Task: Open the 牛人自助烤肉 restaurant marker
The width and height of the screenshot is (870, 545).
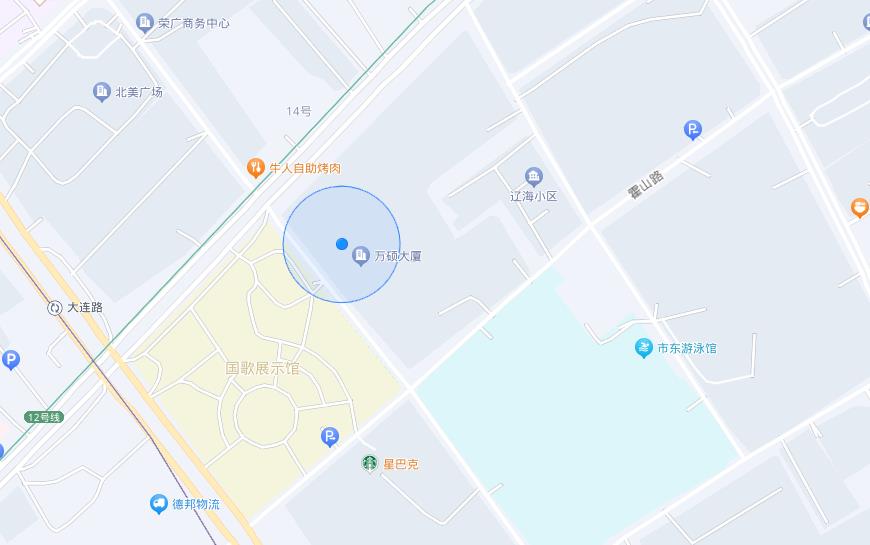Action: 256,168
